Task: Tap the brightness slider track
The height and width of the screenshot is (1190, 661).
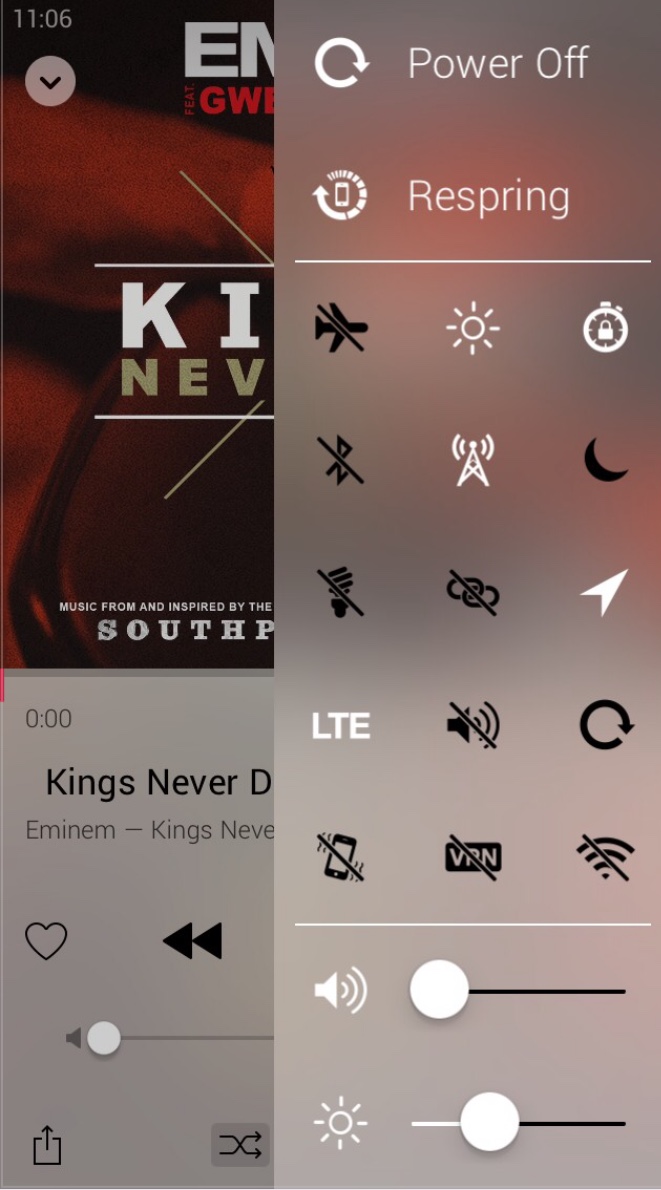Action: tap(518, 1122)
